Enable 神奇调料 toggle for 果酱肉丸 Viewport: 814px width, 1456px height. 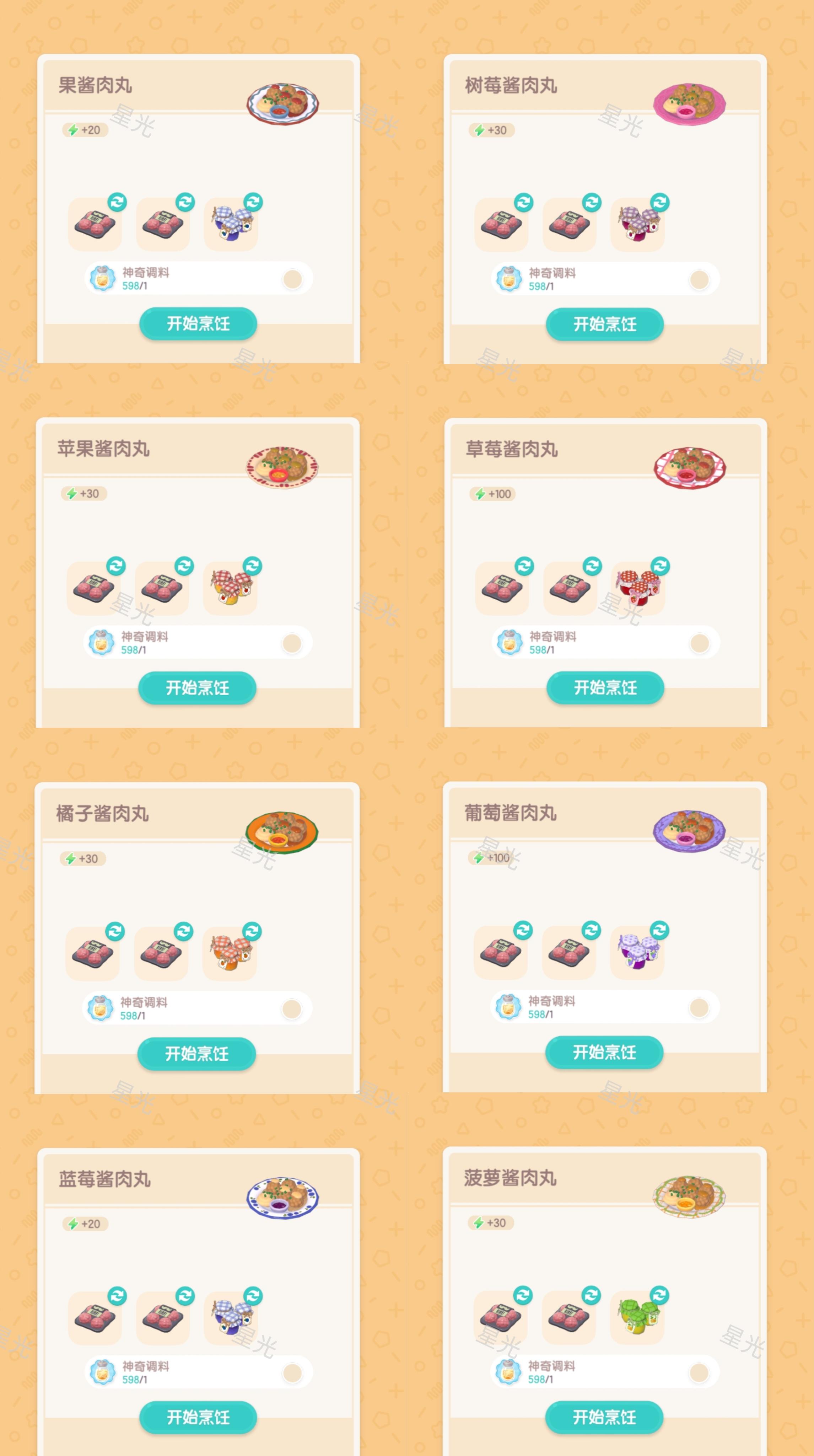tap(293, 279)
